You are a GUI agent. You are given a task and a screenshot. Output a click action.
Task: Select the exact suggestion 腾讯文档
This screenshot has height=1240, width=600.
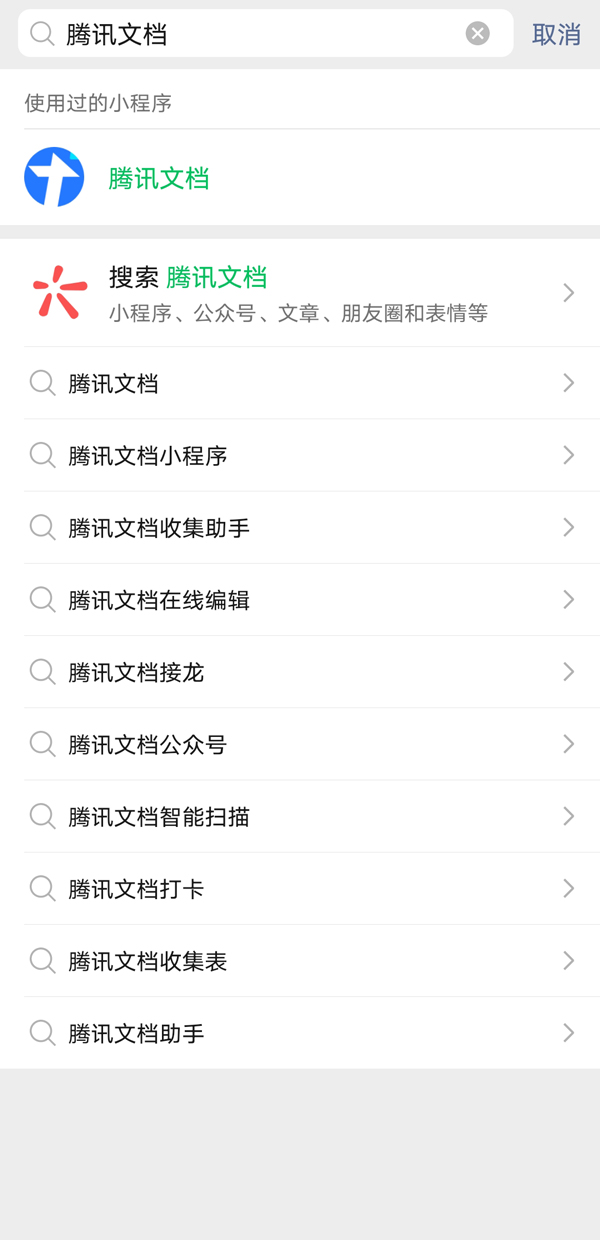(x=300, y=383)
